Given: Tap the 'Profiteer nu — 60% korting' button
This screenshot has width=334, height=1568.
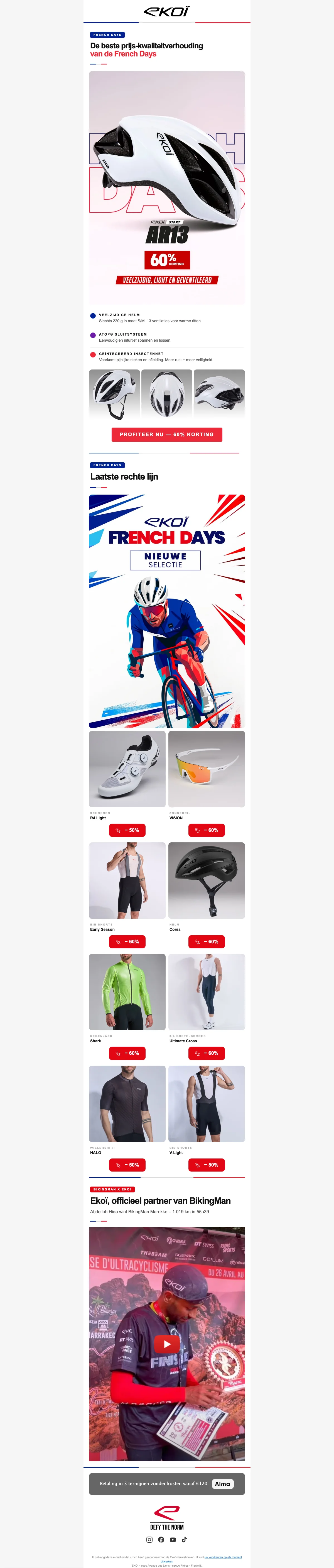Looking at the screenshot, I should [x=166, y=434].
